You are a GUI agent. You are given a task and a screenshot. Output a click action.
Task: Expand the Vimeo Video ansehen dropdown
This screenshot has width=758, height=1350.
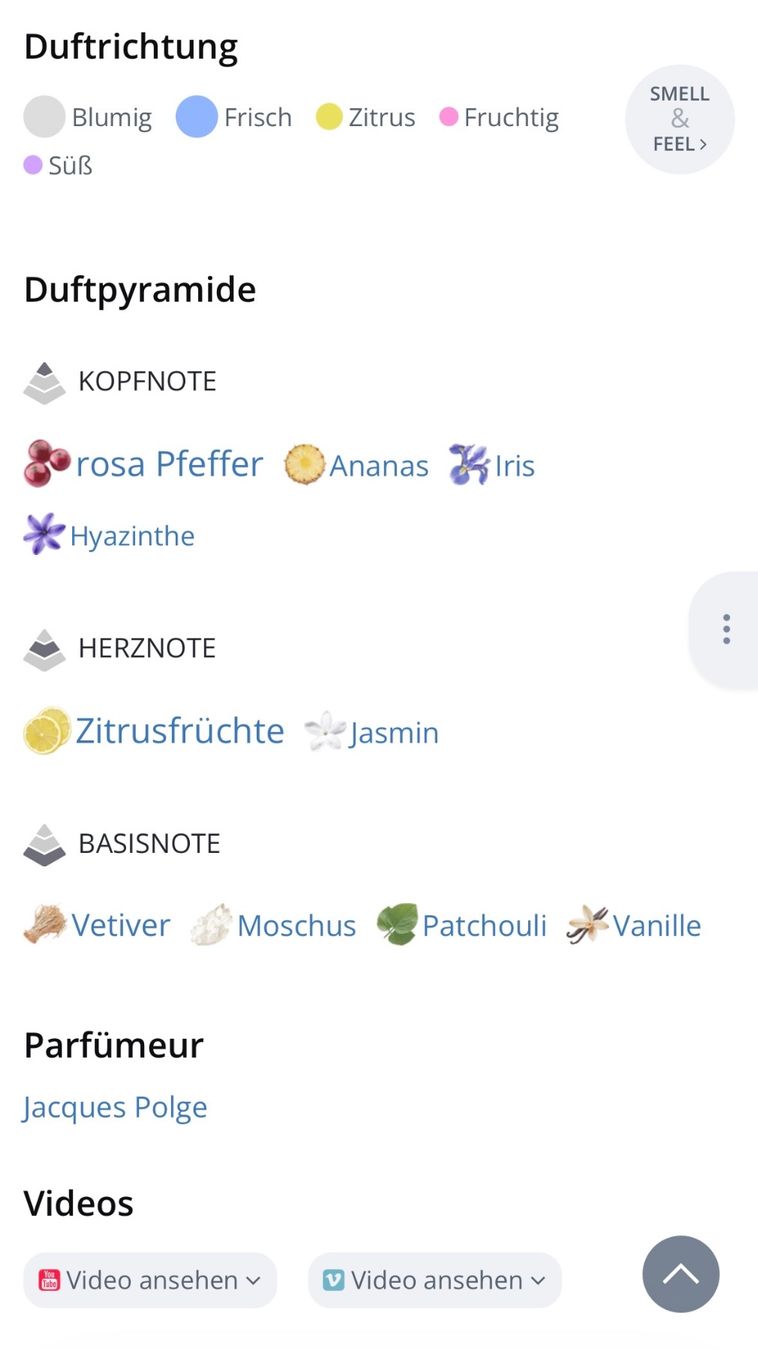pyautogui.click(x=435, y=1280)
